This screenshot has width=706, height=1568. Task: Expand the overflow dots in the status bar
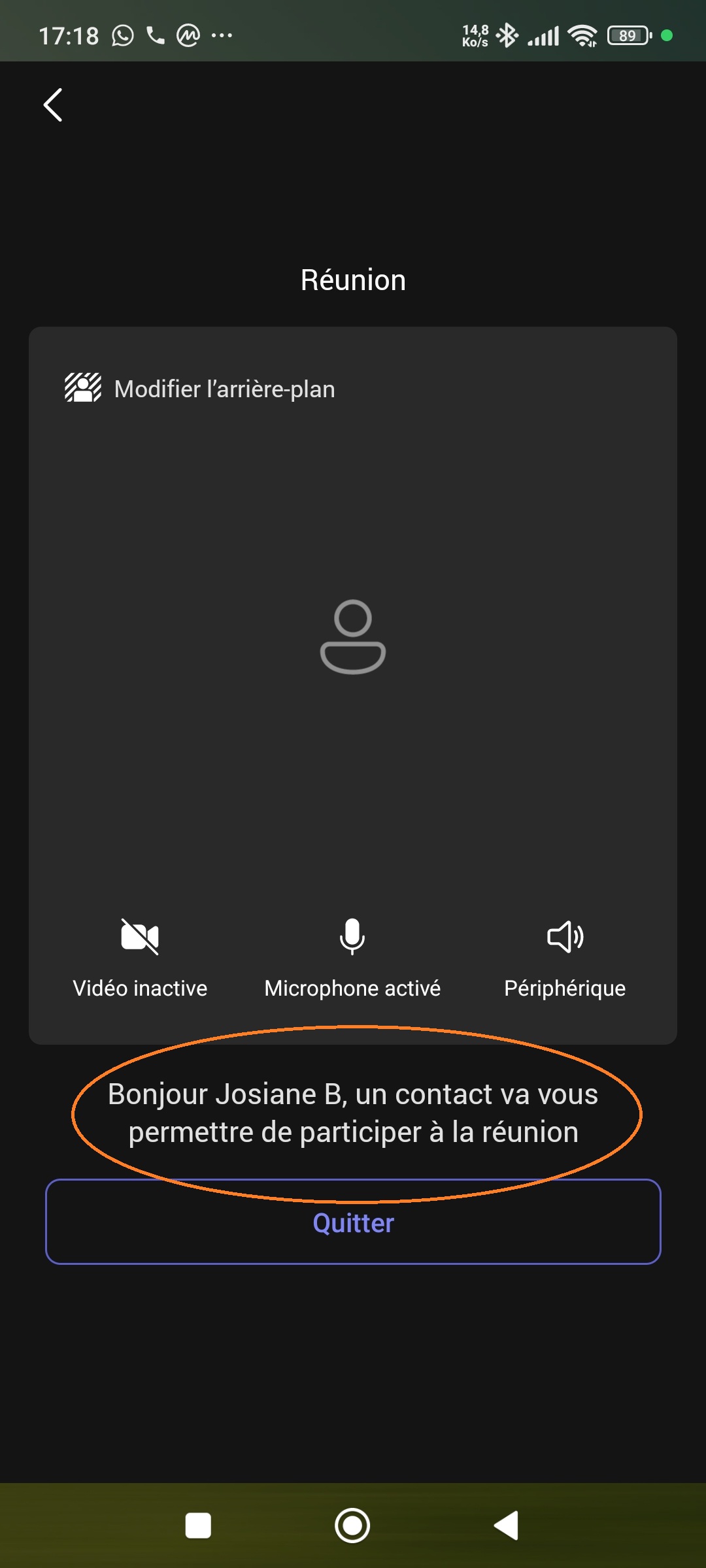pyautogui.click(x=222, y=34)
